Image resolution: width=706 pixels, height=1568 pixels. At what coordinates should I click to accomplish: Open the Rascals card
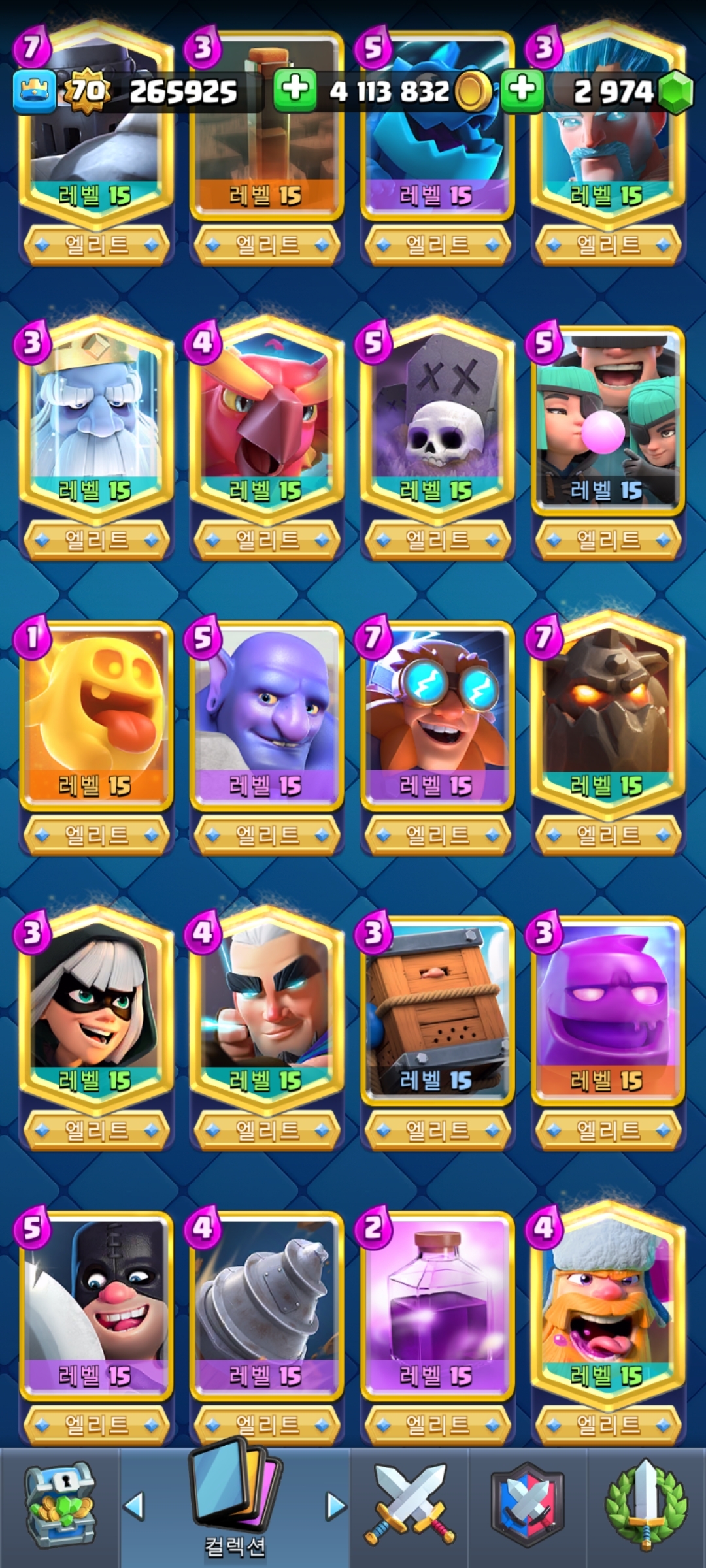pyautogui.click(x=608, y=418)
